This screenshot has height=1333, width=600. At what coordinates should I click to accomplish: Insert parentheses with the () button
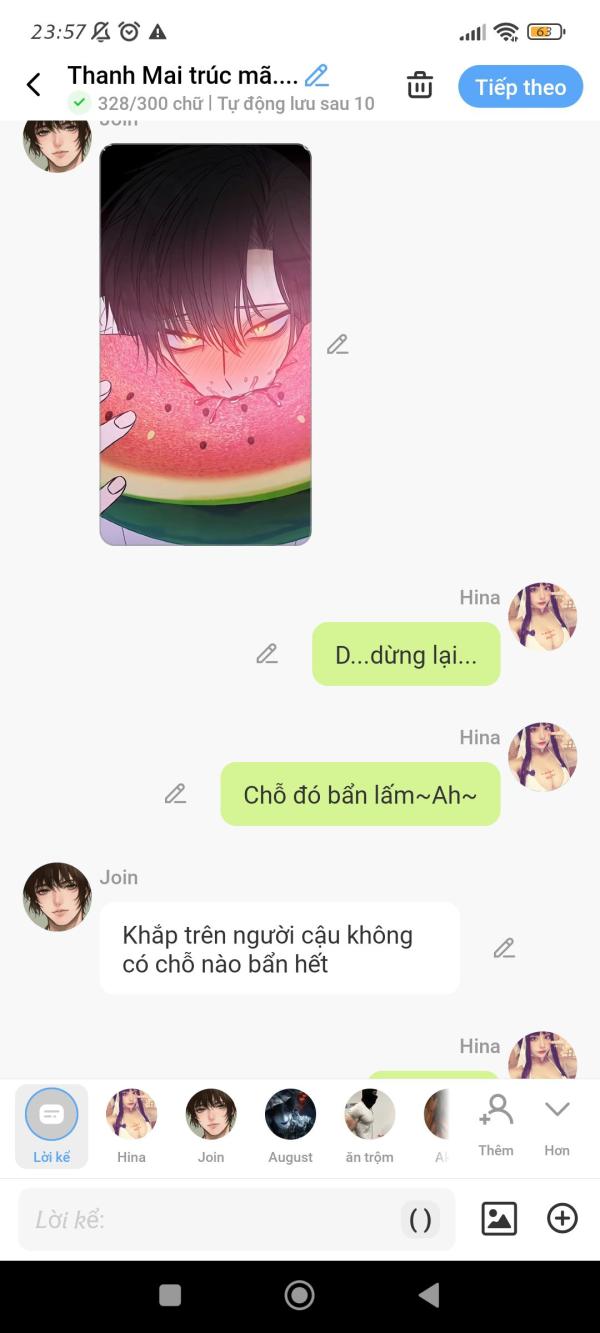tap(421, 1219)
